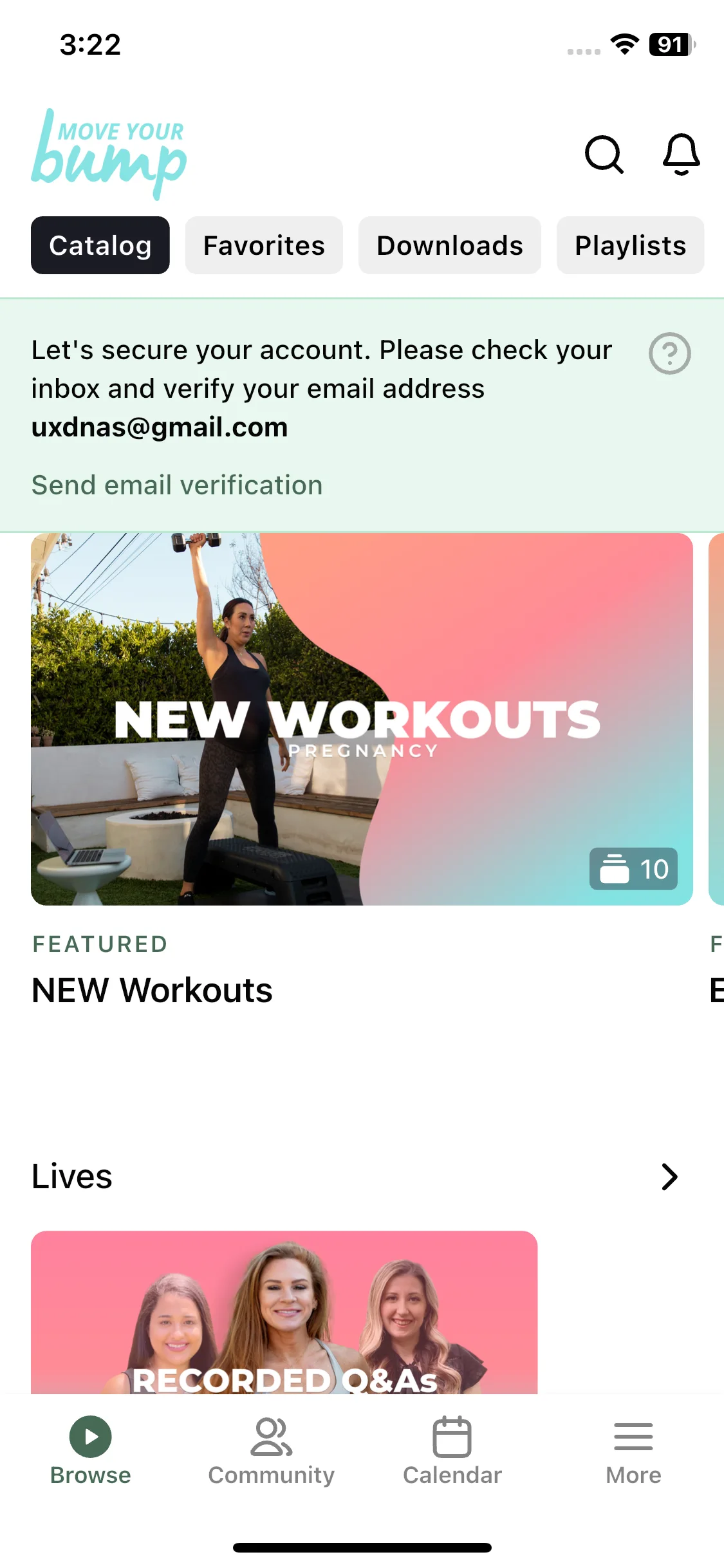Open the search icon

point(604,154)
